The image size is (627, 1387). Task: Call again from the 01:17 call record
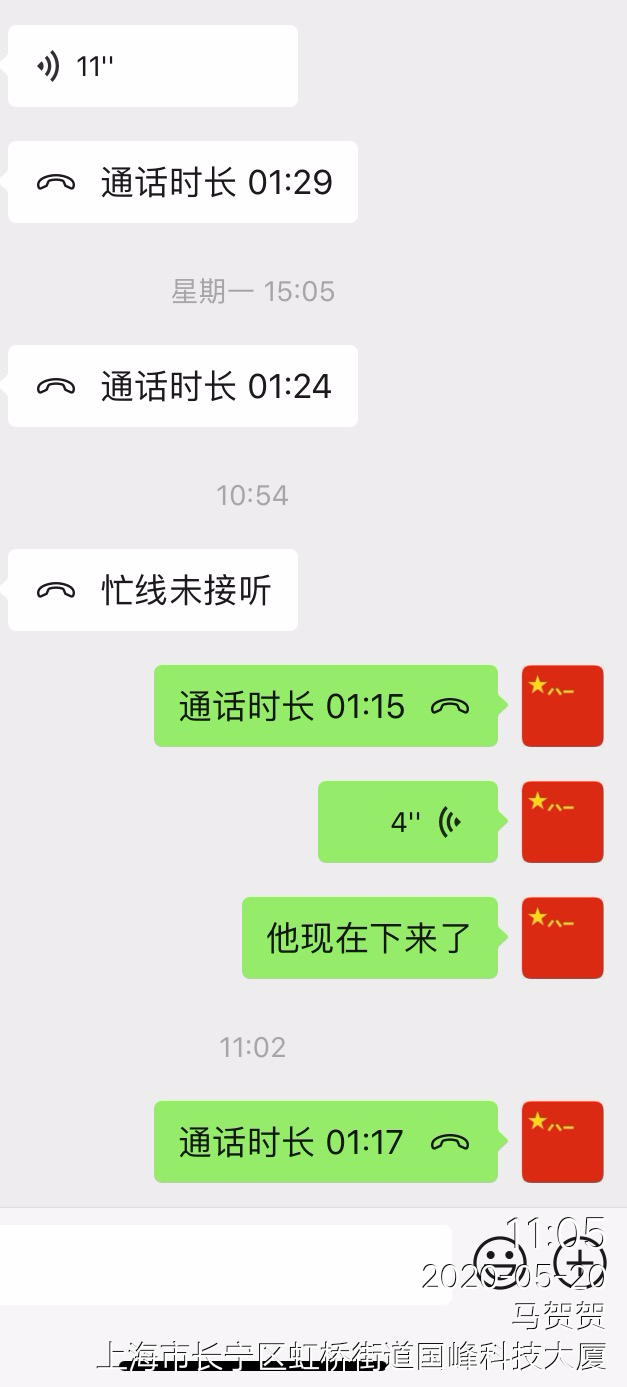click(325, 1143)
